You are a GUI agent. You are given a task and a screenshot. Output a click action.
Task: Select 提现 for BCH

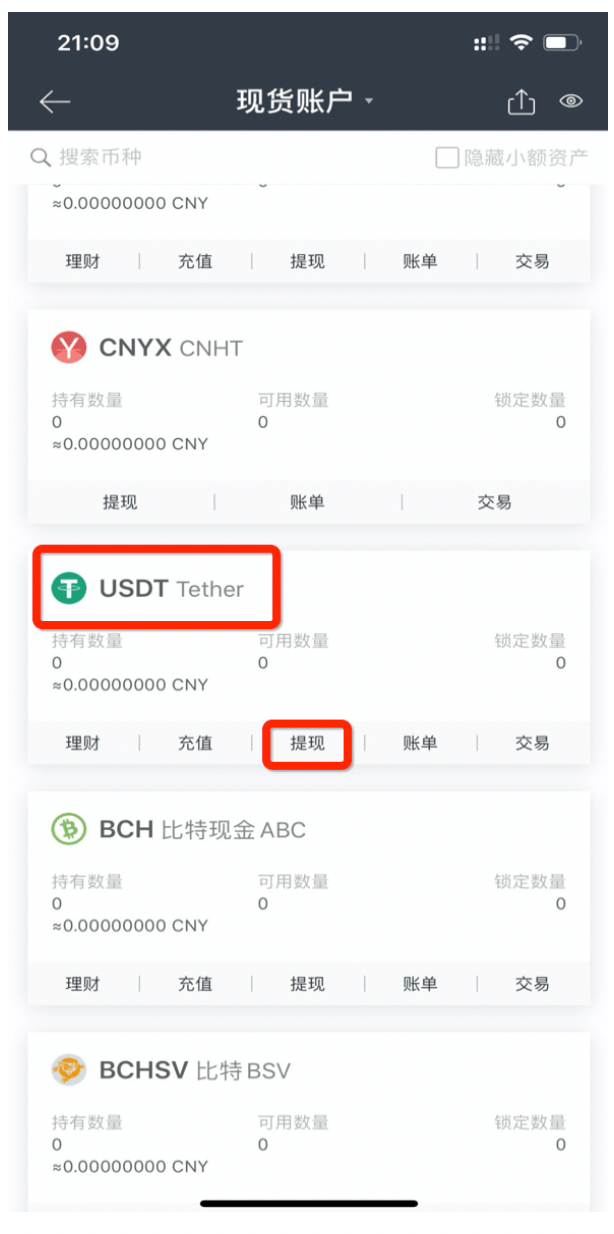pyautogui.click(x=307, y=984)
